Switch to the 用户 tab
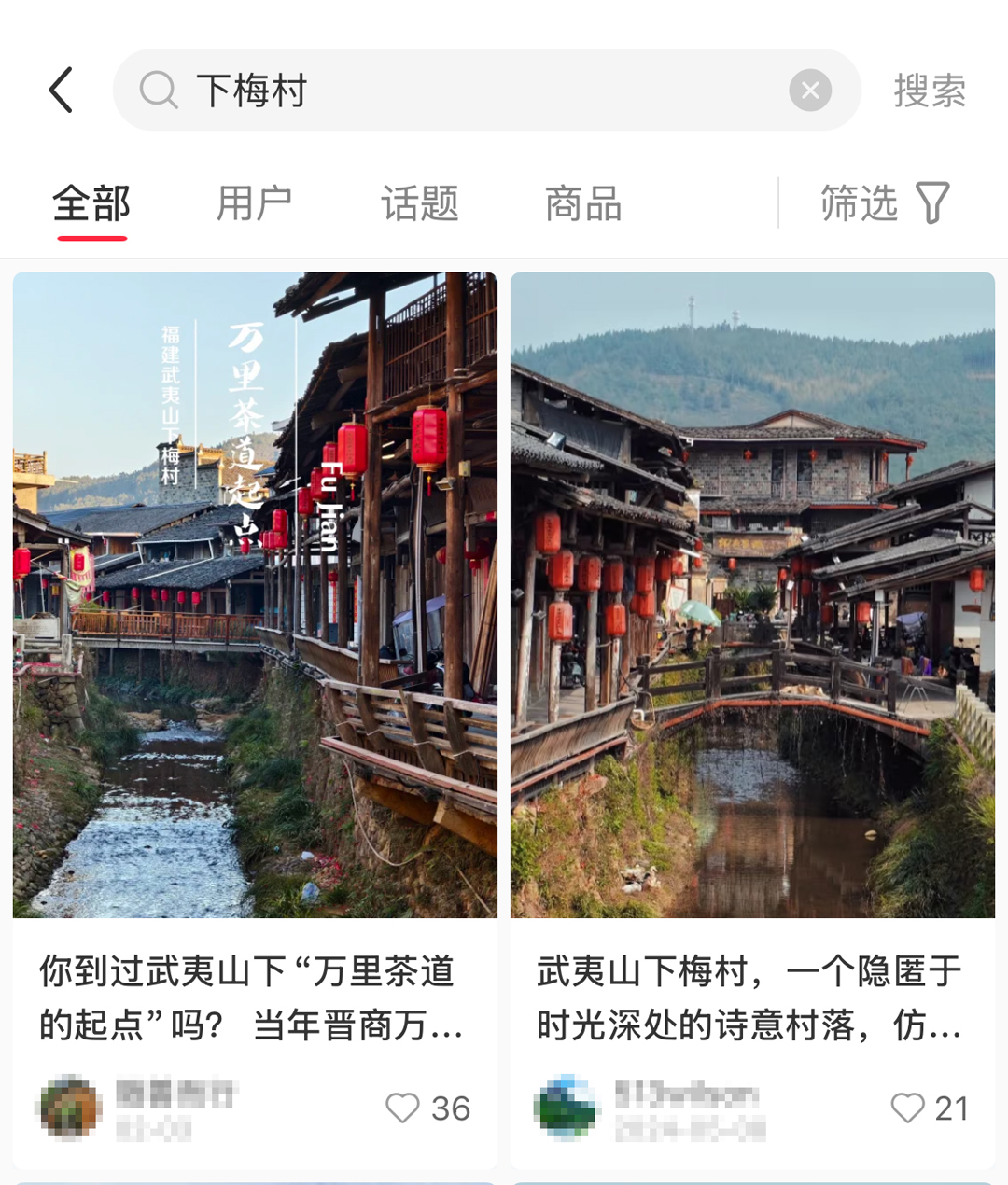Viewport: 1008px width, 1185px height. [254, 203]
